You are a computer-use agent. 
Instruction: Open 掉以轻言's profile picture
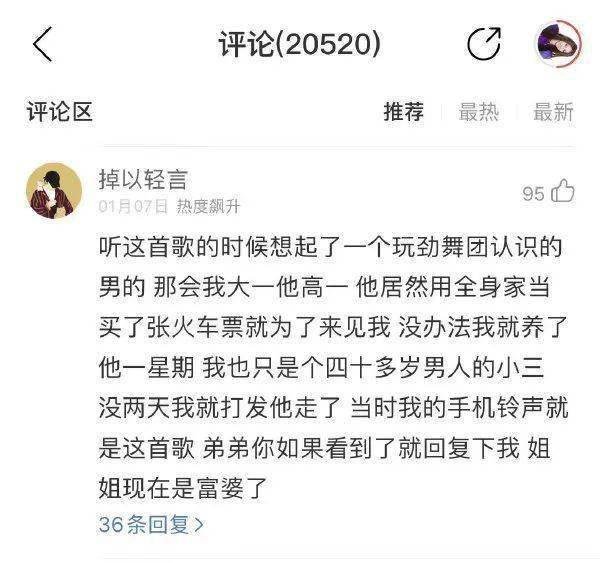[x=54, y=190]
